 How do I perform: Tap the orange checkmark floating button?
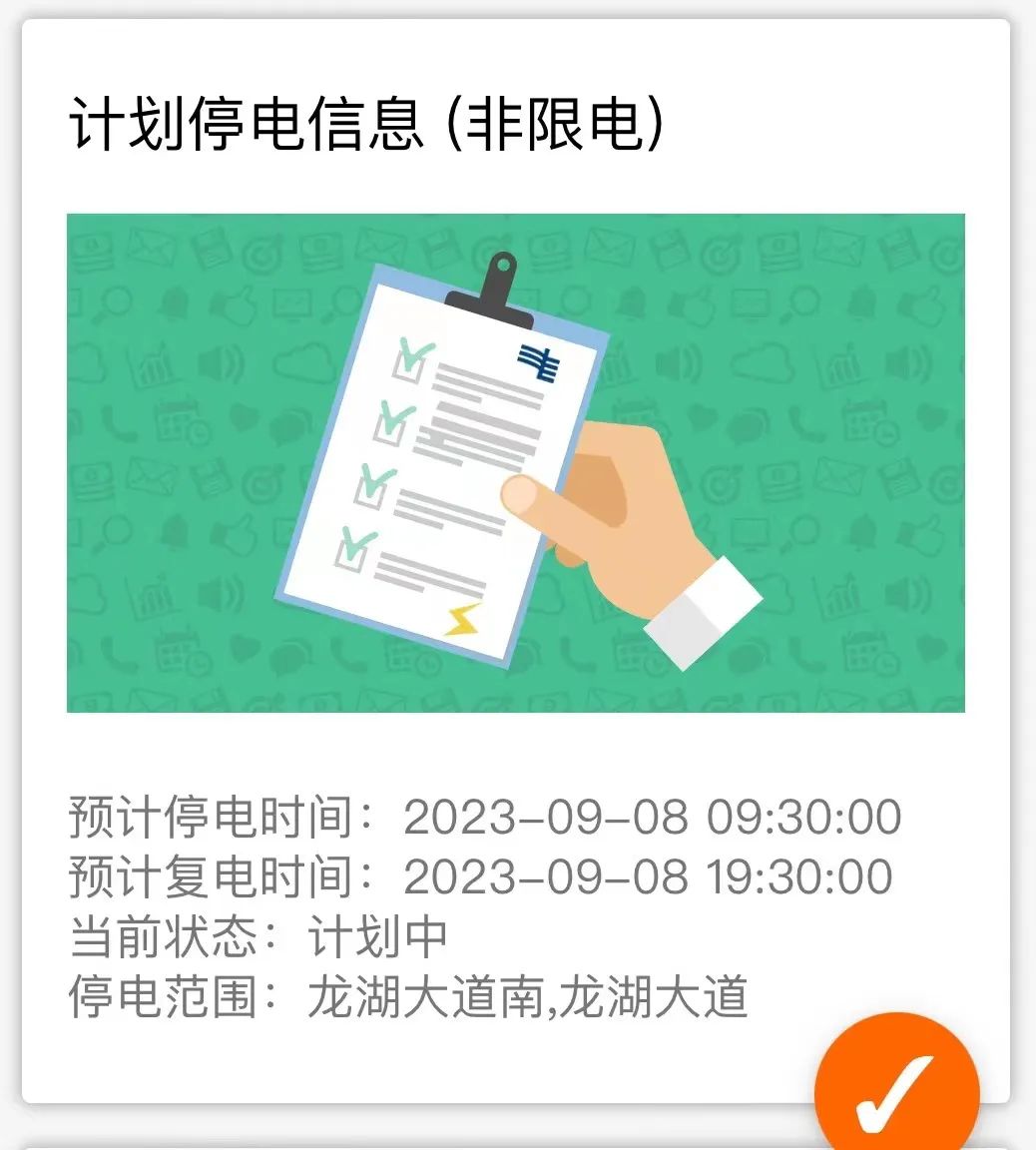[x=895, y=1090]
